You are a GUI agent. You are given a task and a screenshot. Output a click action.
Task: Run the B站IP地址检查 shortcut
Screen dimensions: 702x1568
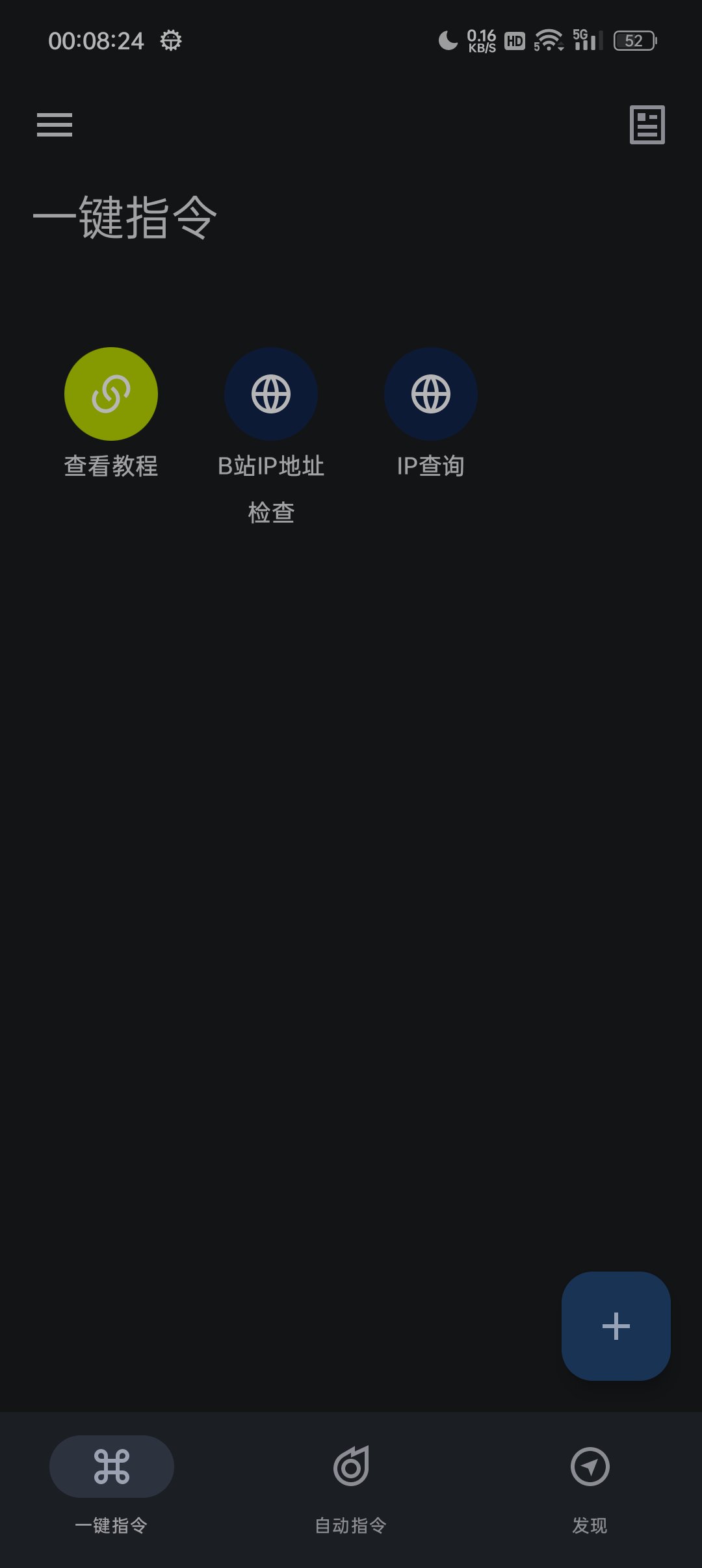coord(270,393)
